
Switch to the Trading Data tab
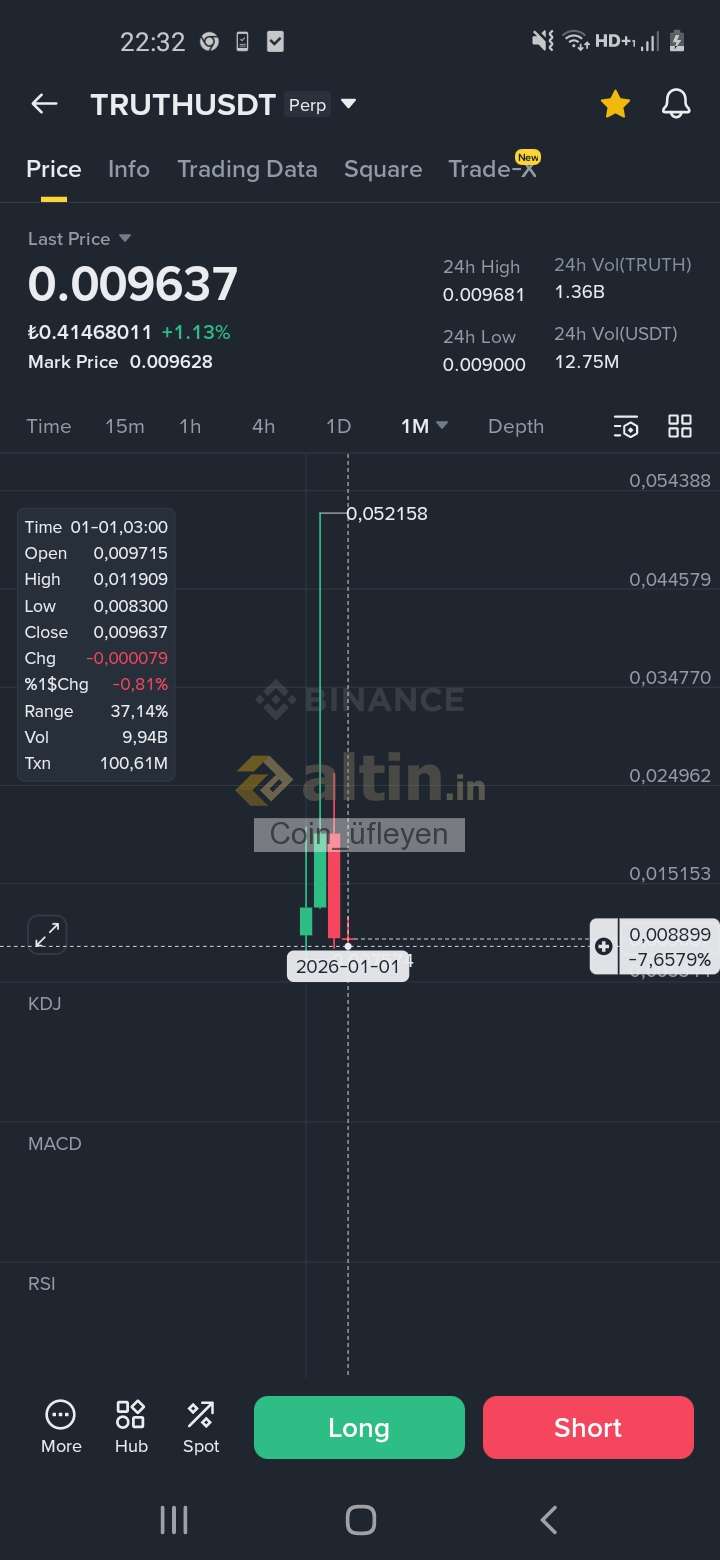(x=247, y=169)
